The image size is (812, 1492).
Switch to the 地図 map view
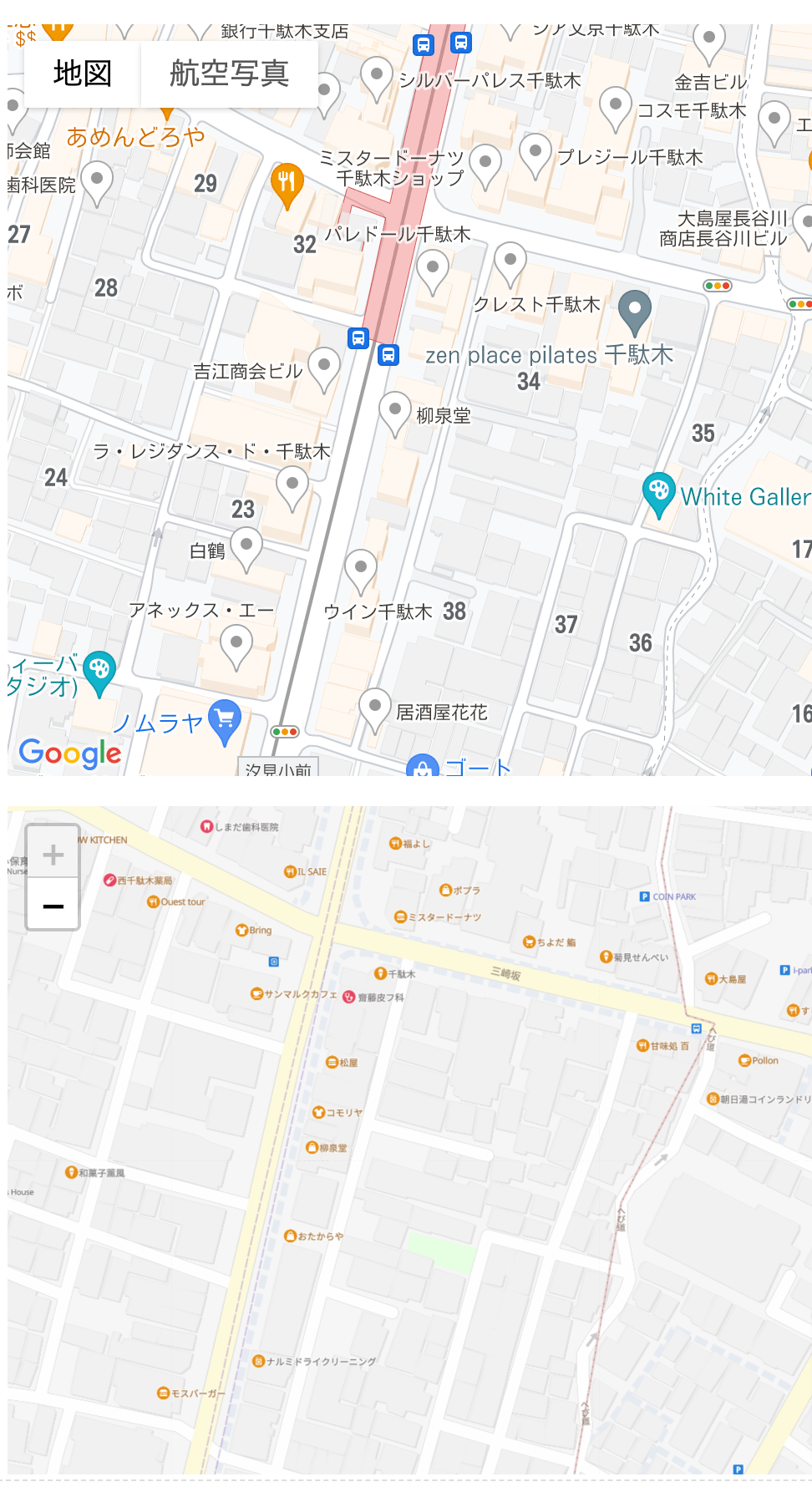pos(82,74)
